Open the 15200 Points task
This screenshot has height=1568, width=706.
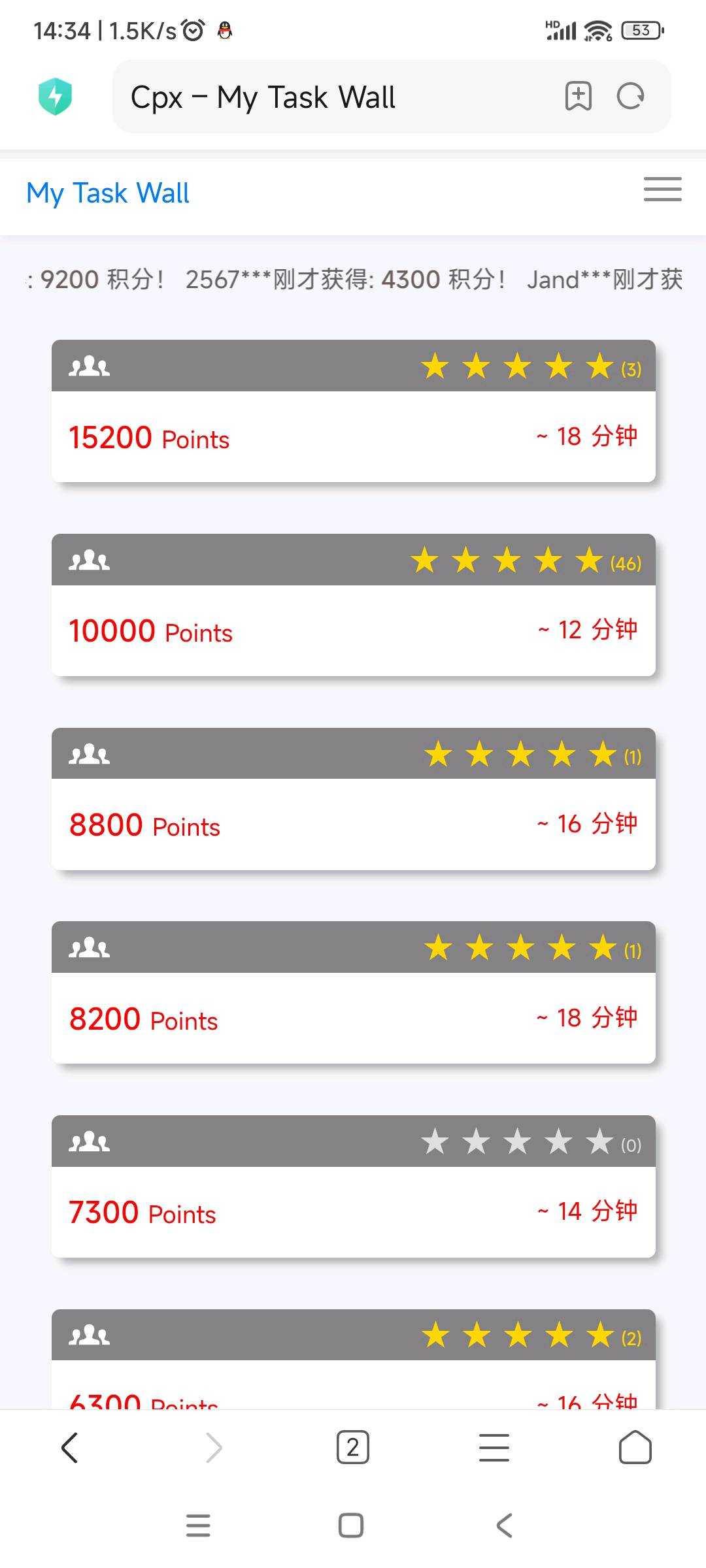point(354,411)
